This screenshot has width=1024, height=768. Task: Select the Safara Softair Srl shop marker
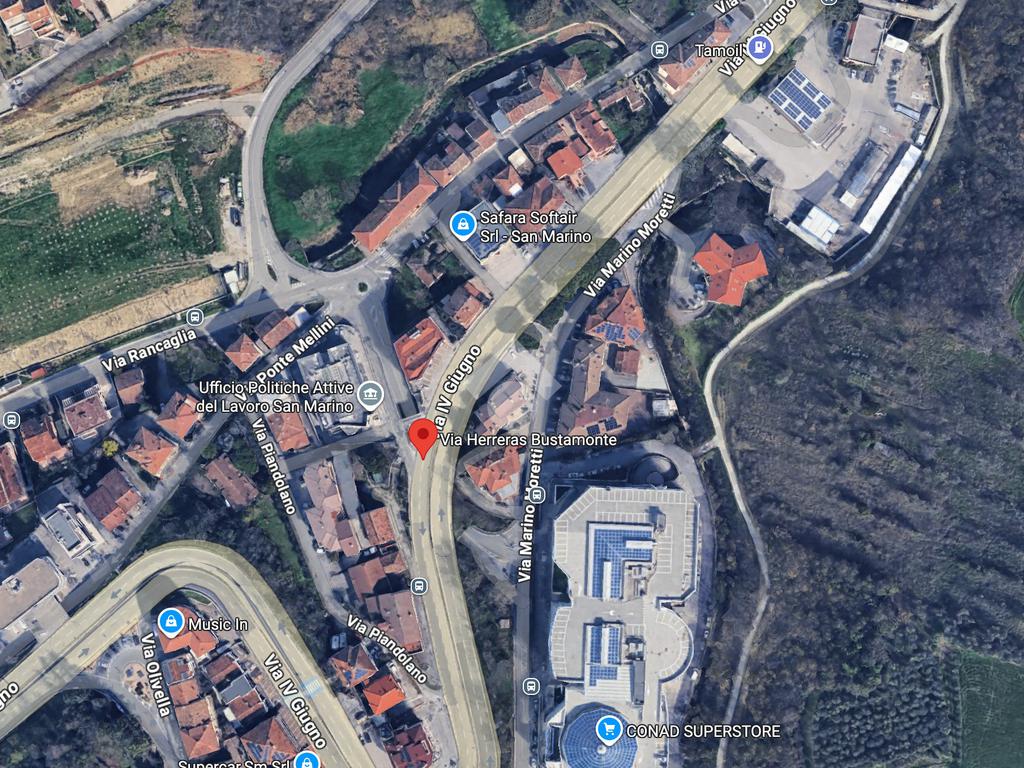[462, 225]
